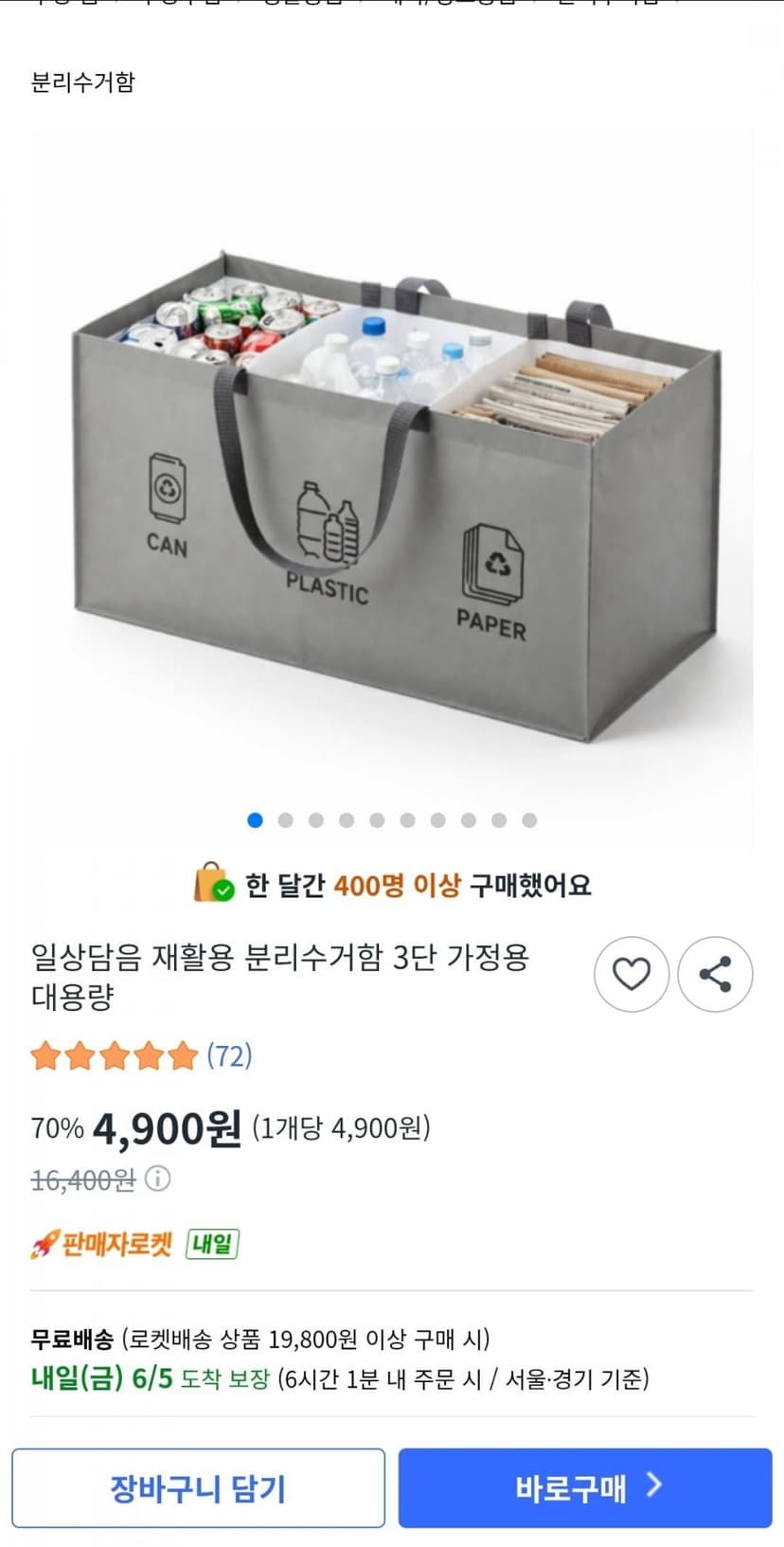Share this product
The height and width of the screenshot is (1547, 784).
(x=715, y=974)
